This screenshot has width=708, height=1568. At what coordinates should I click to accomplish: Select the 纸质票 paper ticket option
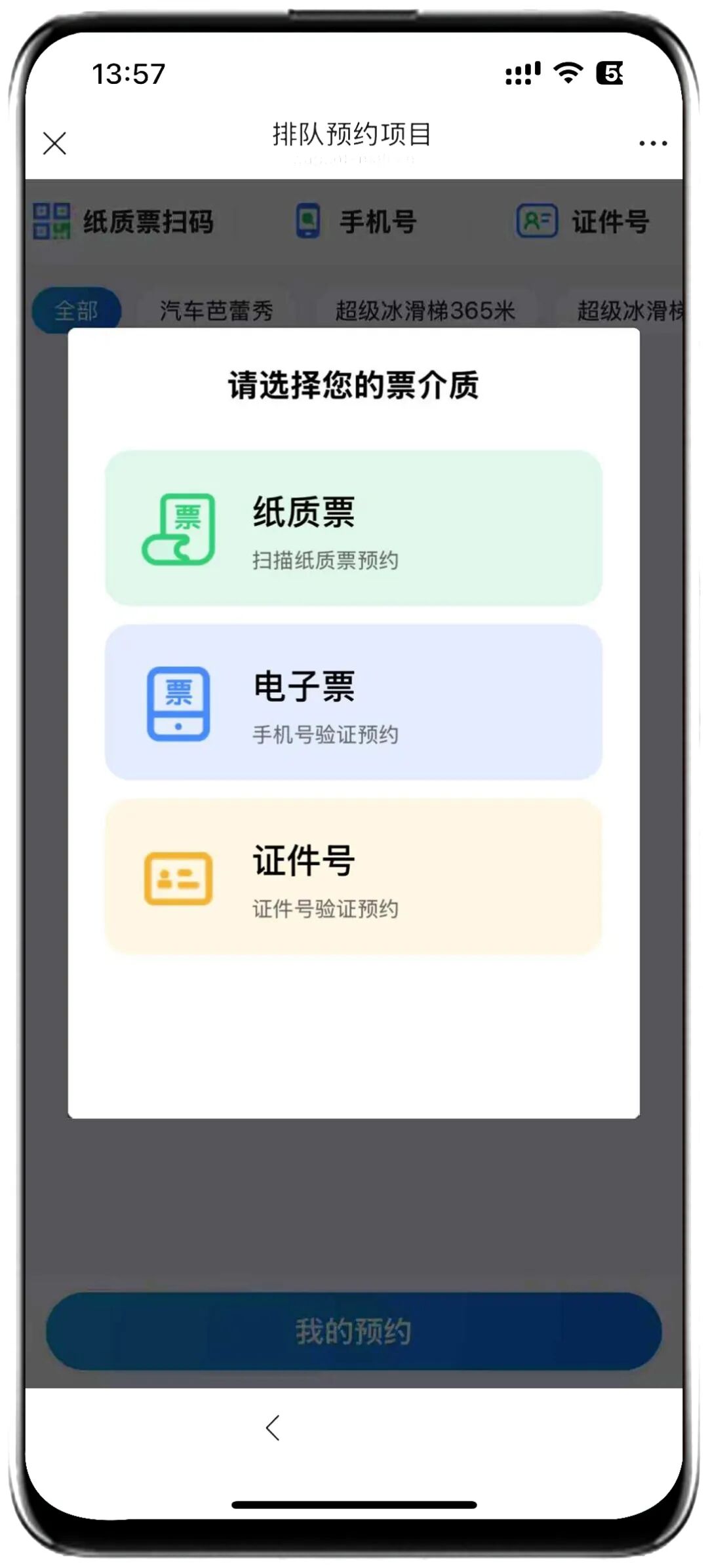tap(353, 528)
